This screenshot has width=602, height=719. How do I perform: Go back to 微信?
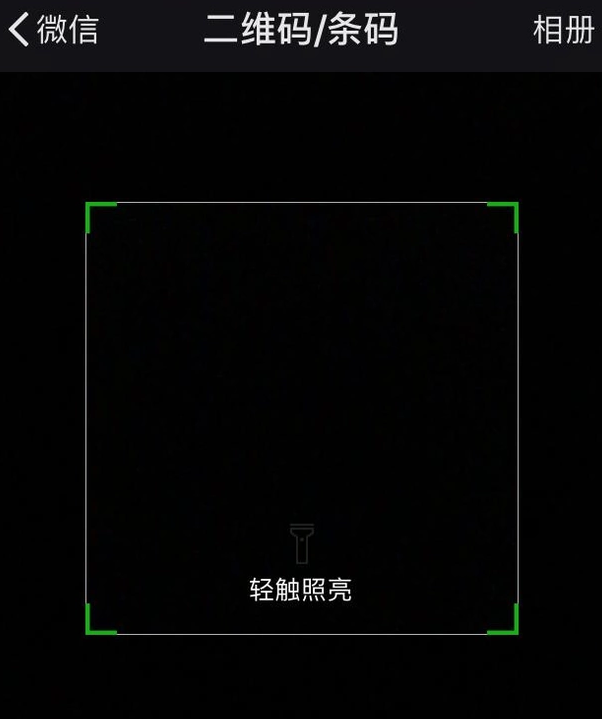coord(54,31)
